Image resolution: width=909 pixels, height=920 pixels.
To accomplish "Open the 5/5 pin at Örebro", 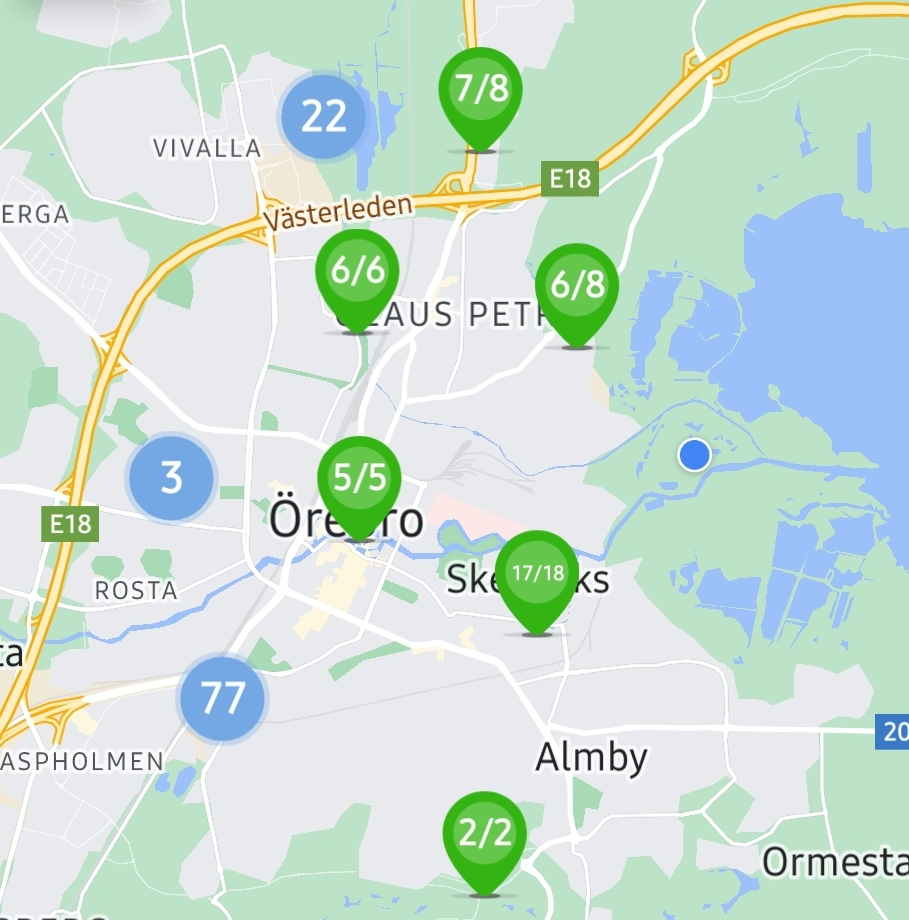I will [359, 480].
